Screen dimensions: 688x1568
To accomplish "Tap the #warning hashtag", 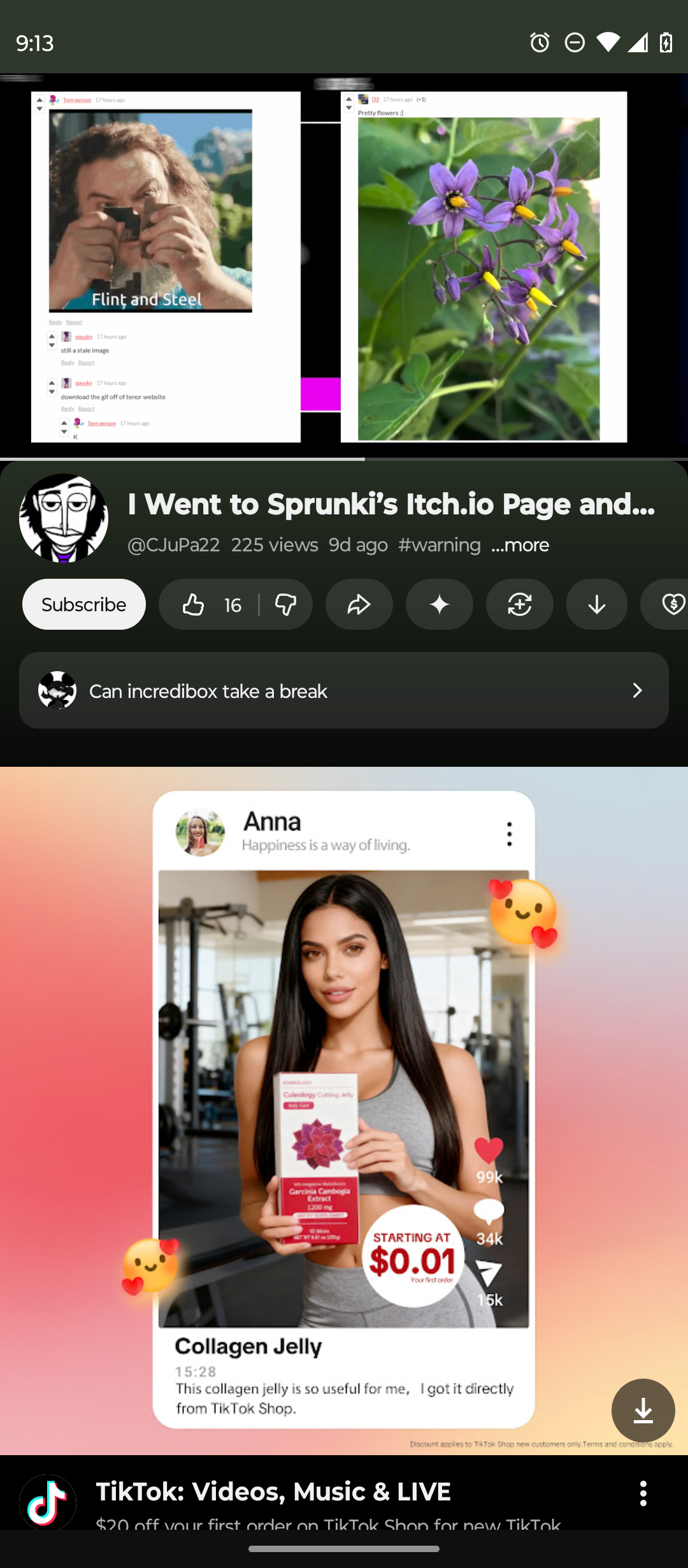I will tap(439, 545).
